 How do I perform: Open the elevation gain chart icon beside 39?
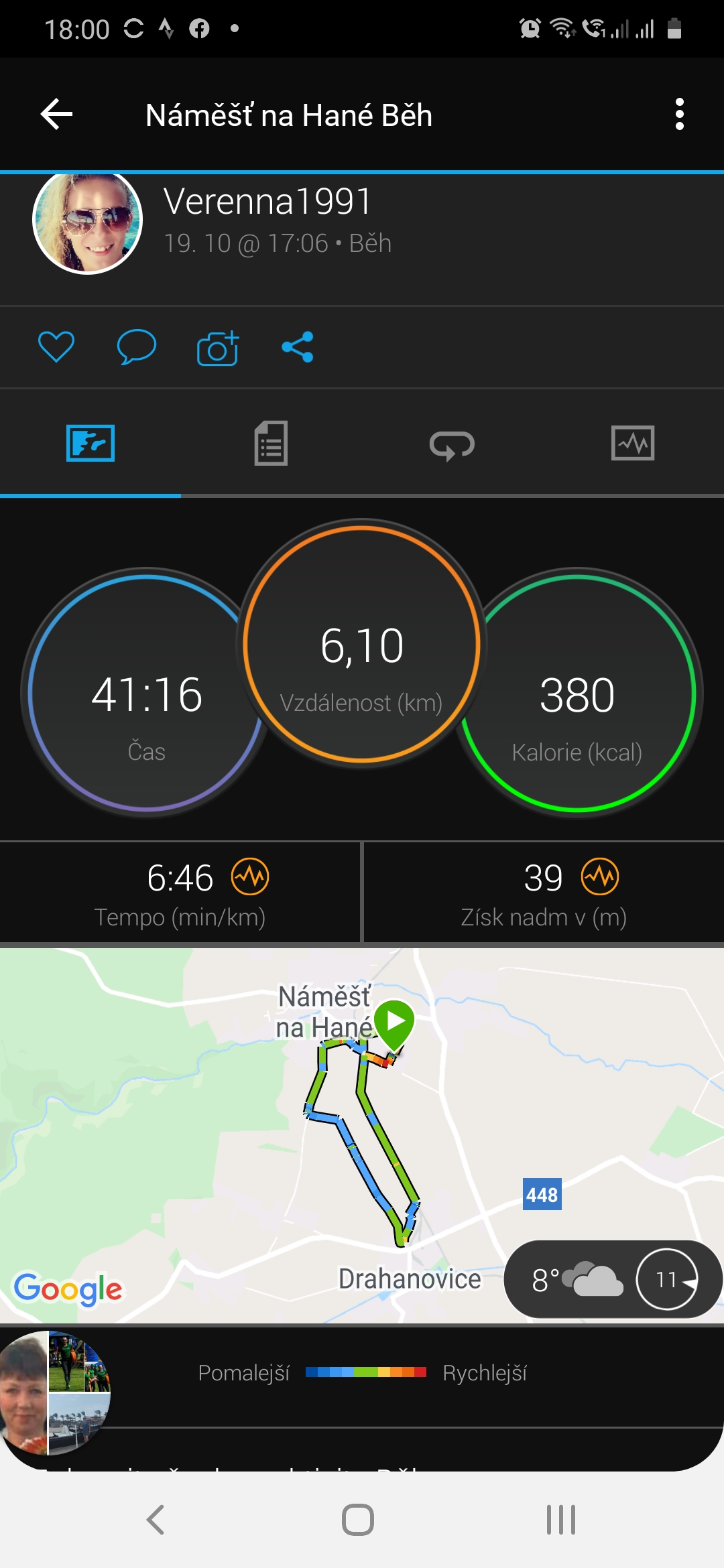click(x=600, y=876)
